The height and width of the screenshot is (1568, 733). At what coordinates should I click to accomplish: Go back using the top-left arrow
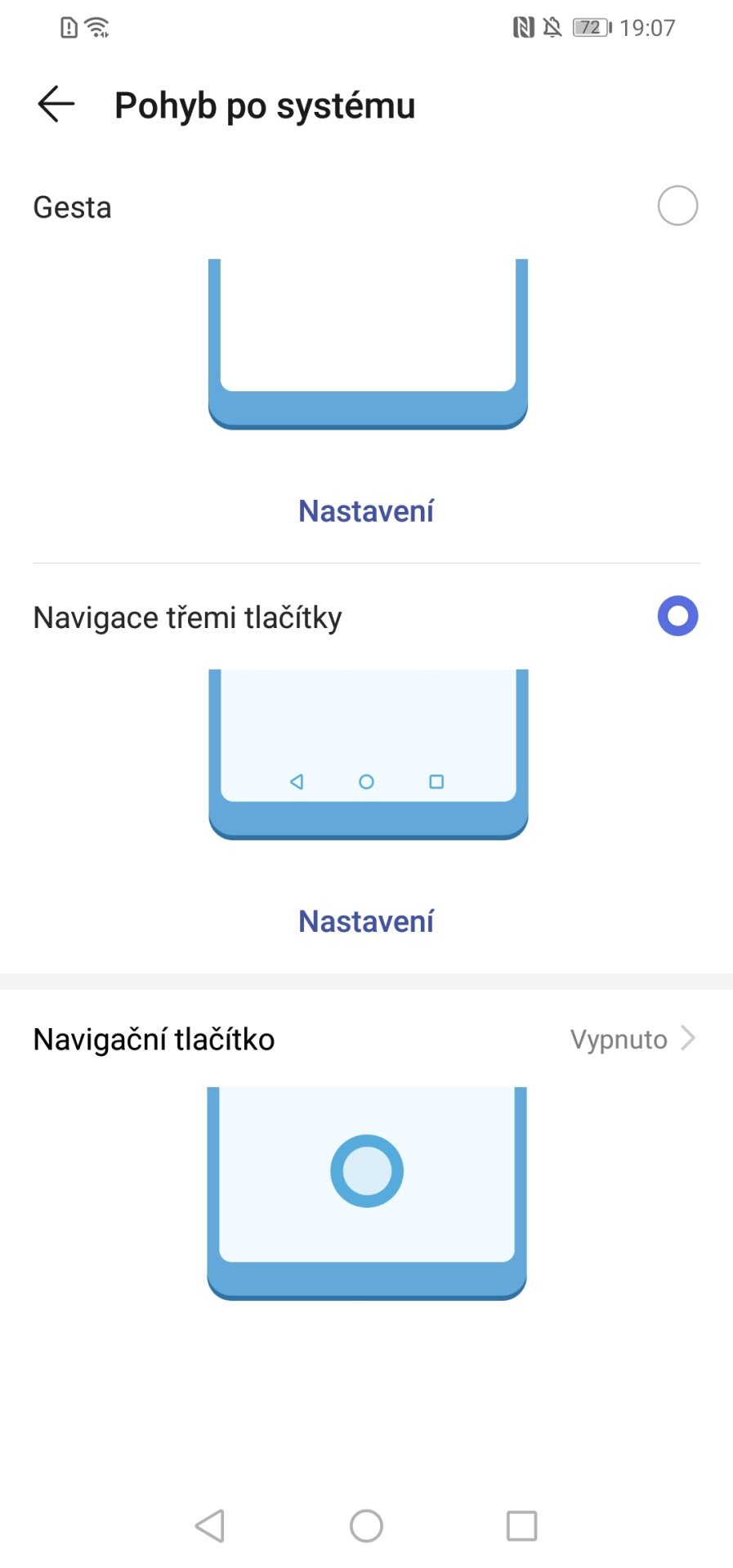56,105
